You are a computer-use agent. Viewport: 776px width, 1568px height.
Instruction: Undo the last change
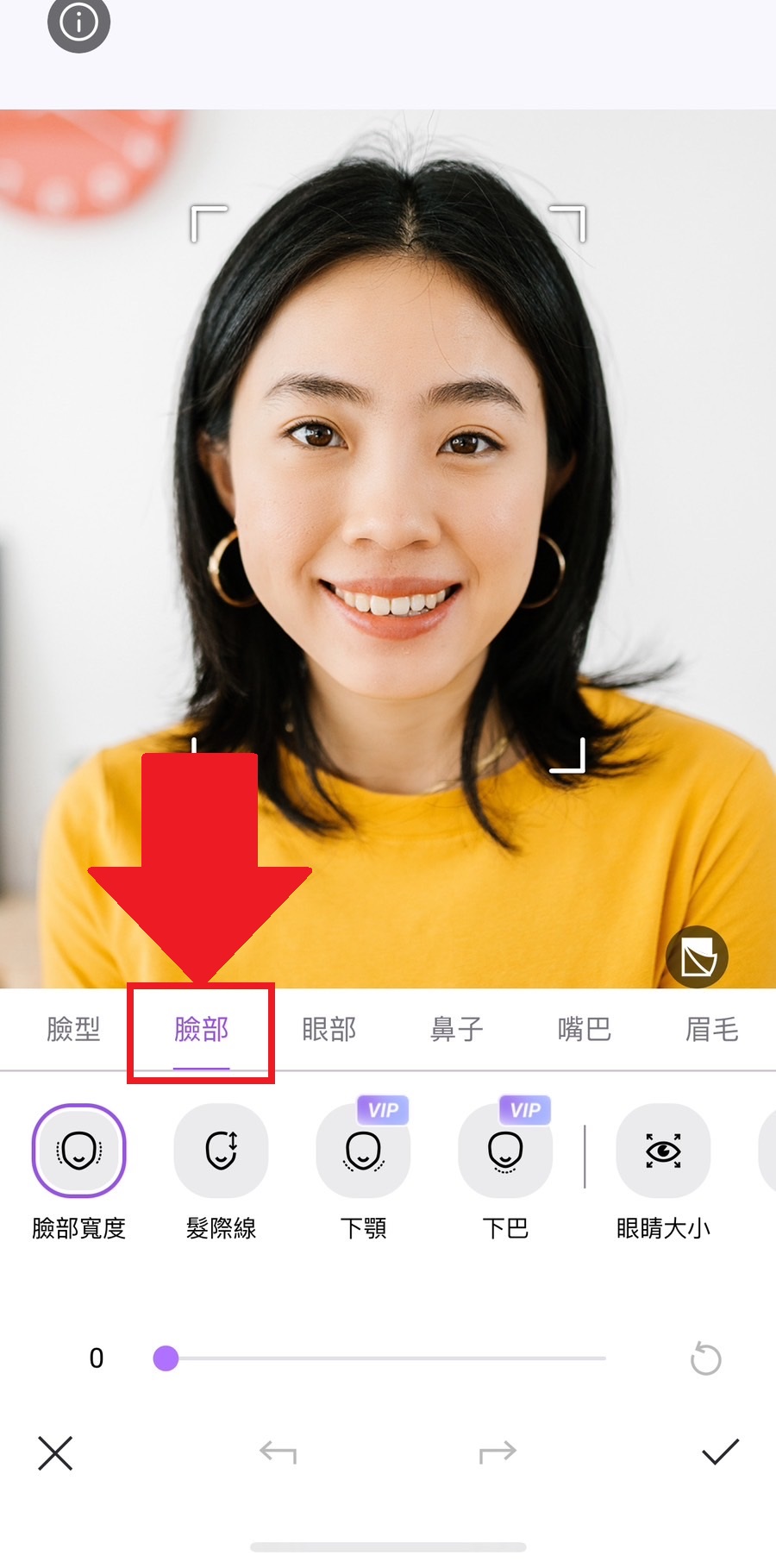point(278,1453)
